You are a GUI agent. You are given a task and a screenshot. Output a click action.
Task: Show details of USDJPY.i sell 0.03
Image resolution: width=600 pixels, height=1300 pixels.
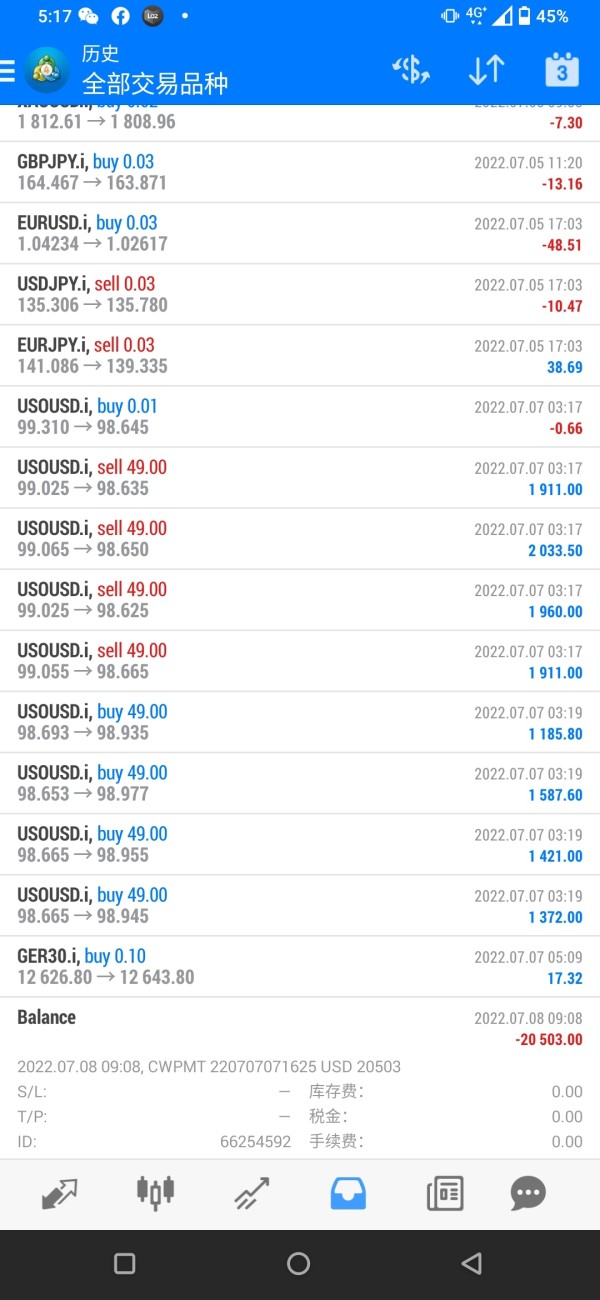pyautogui.click(x=300, y=294)
